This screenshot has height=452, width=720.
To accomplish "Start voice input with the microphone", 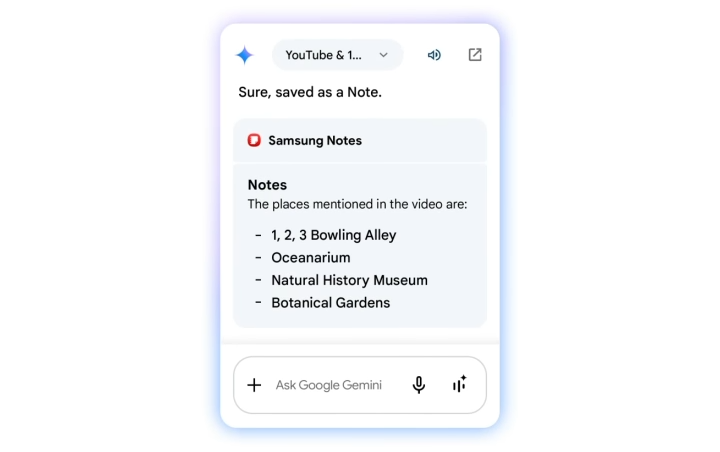I will [x=419, y=385].
